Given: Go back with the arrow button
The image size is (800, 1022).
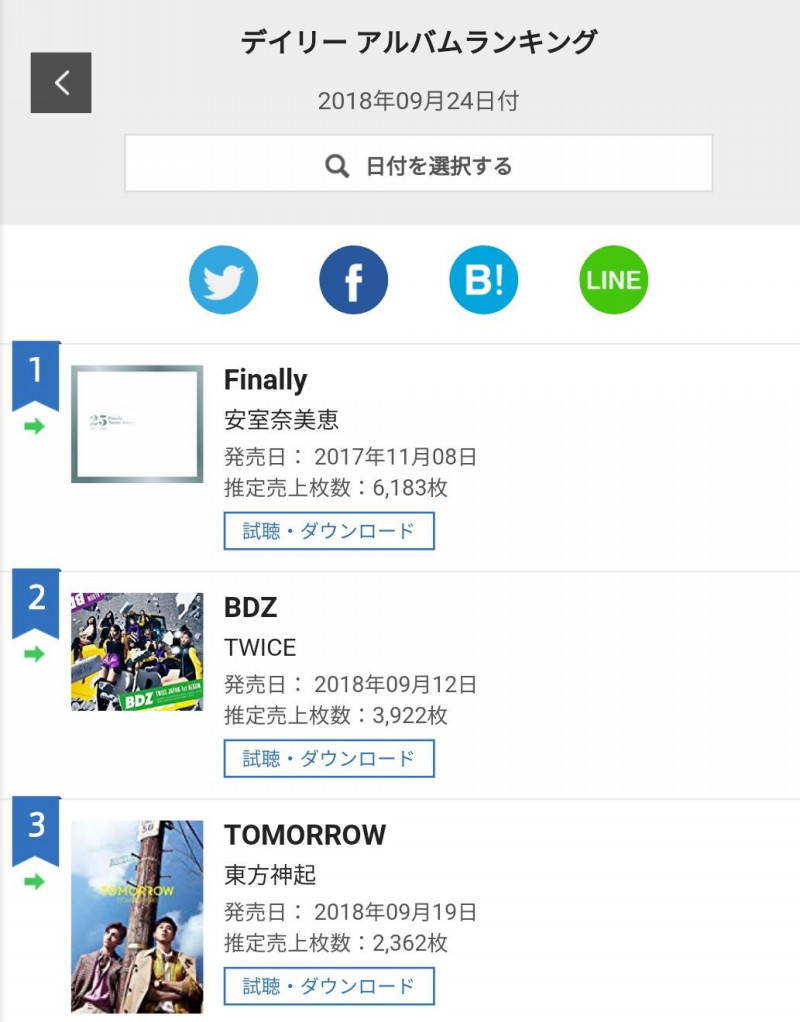Looking at the screenshot, I should coord(61,82).
